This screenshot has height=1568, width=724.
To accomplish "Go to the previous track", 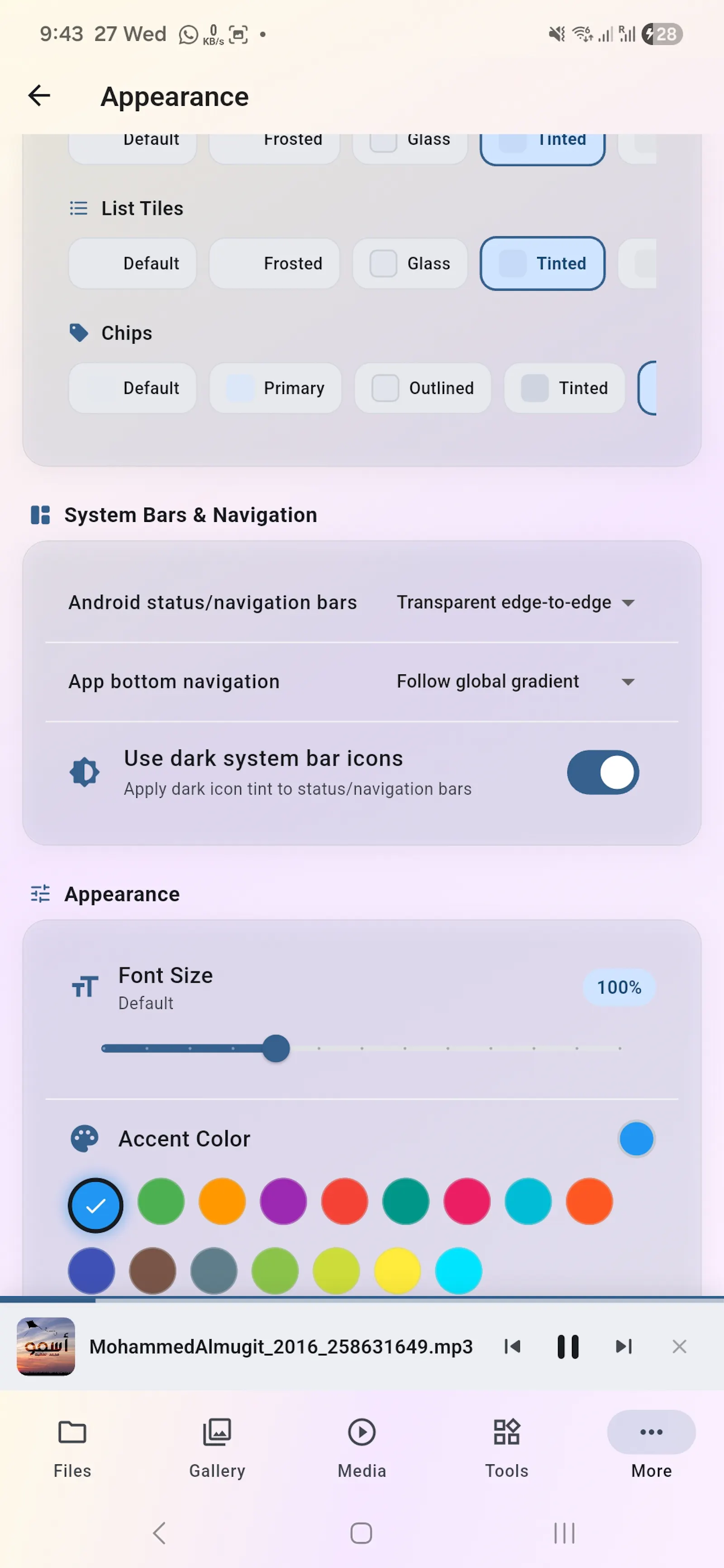I will coord(512,1346).
